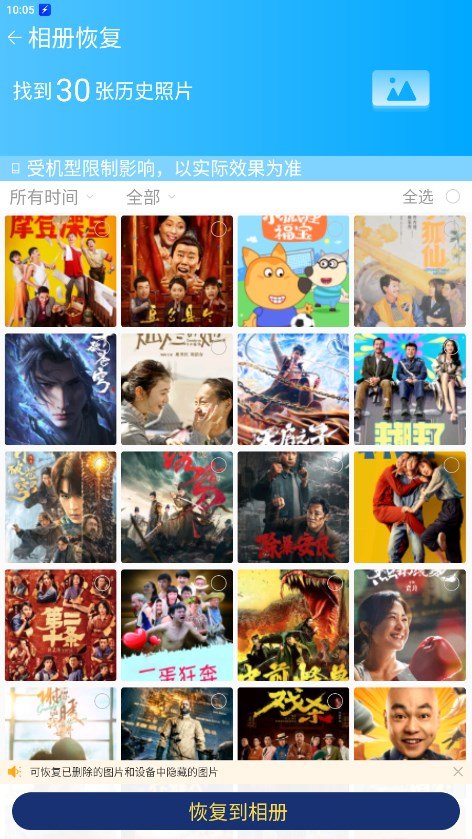Open the dinosaur poster photo

click(x=293, y=625)
